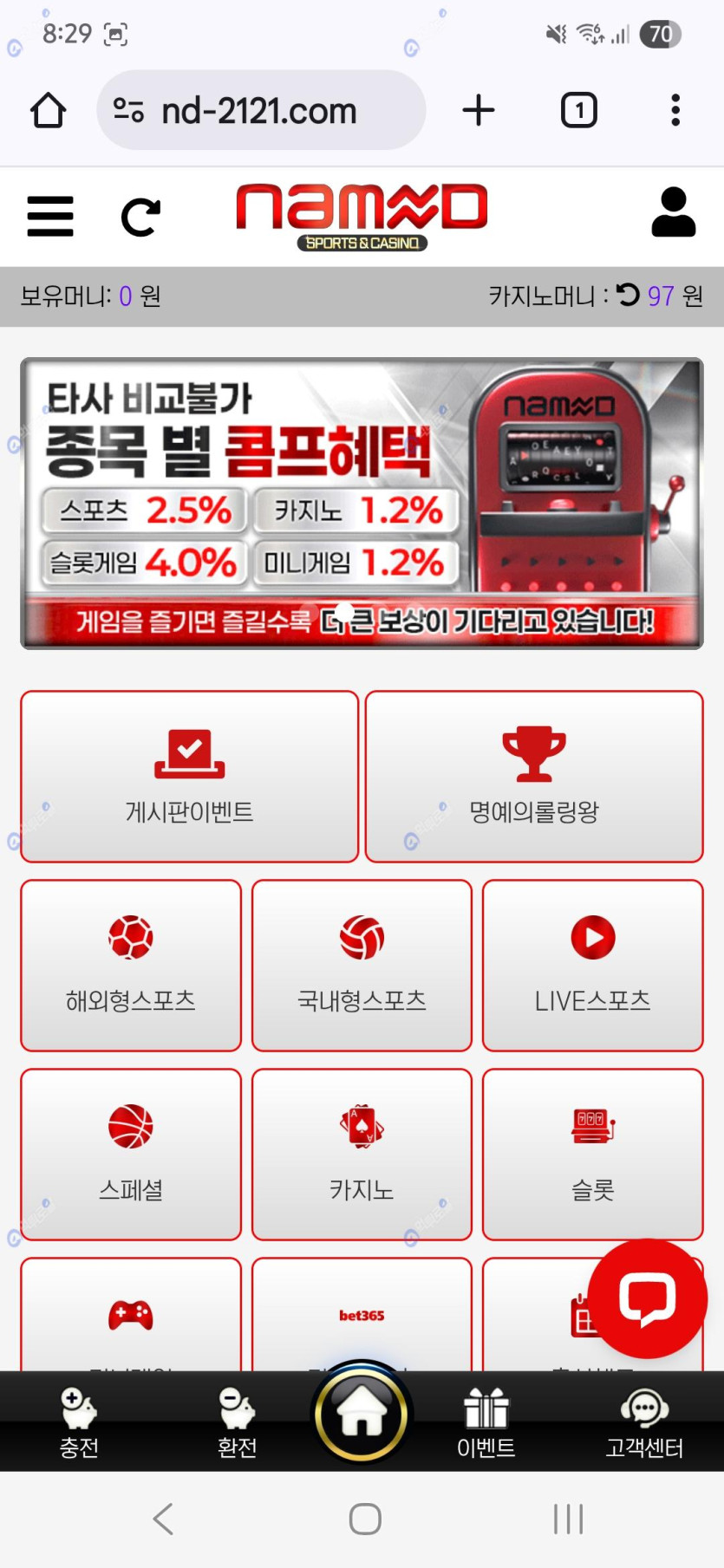The image size is (724, 1568).
Task: Switch to the 이벤트 tab
Action: (486, 1422)
